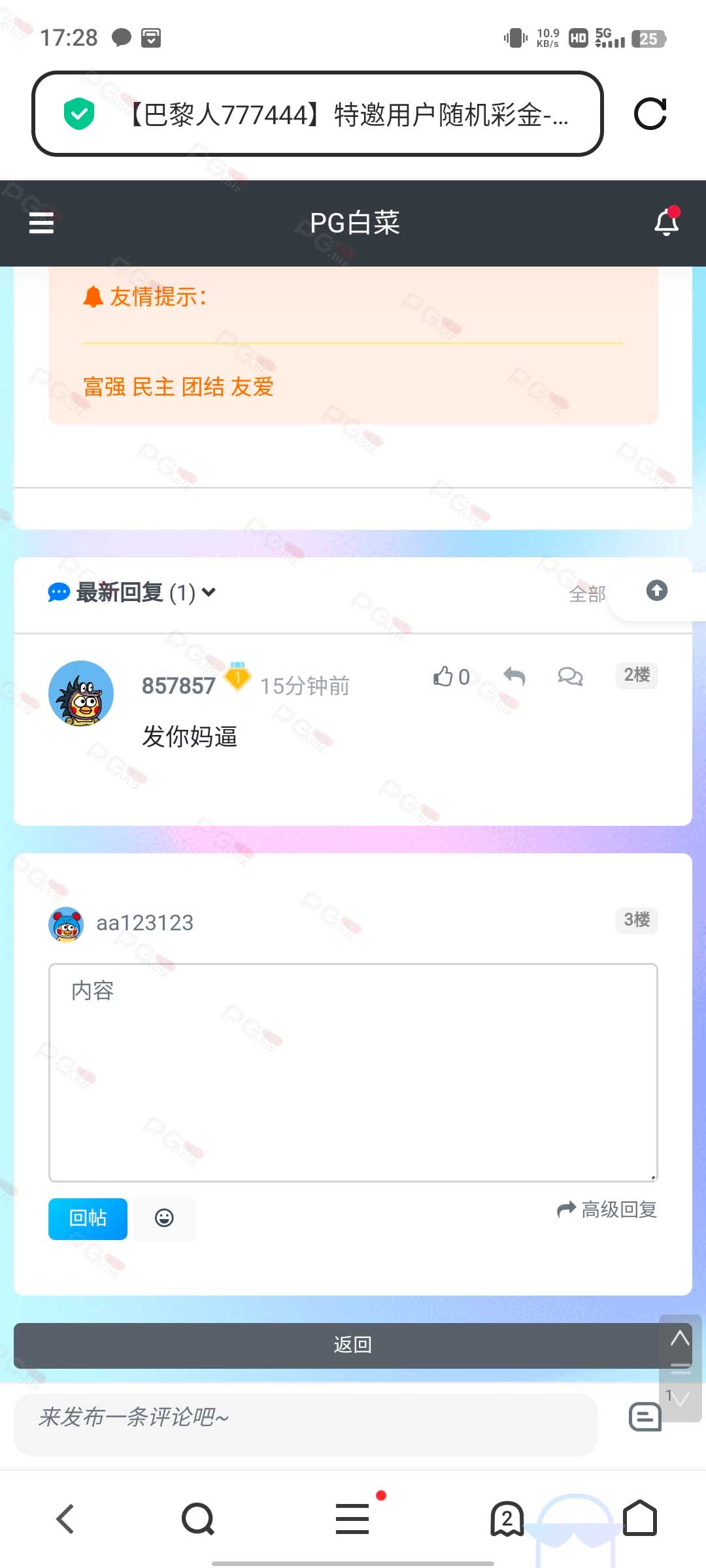706x1568 pixels.
Task: Open the browser search button in the bottom bar
Action: 198,1518
